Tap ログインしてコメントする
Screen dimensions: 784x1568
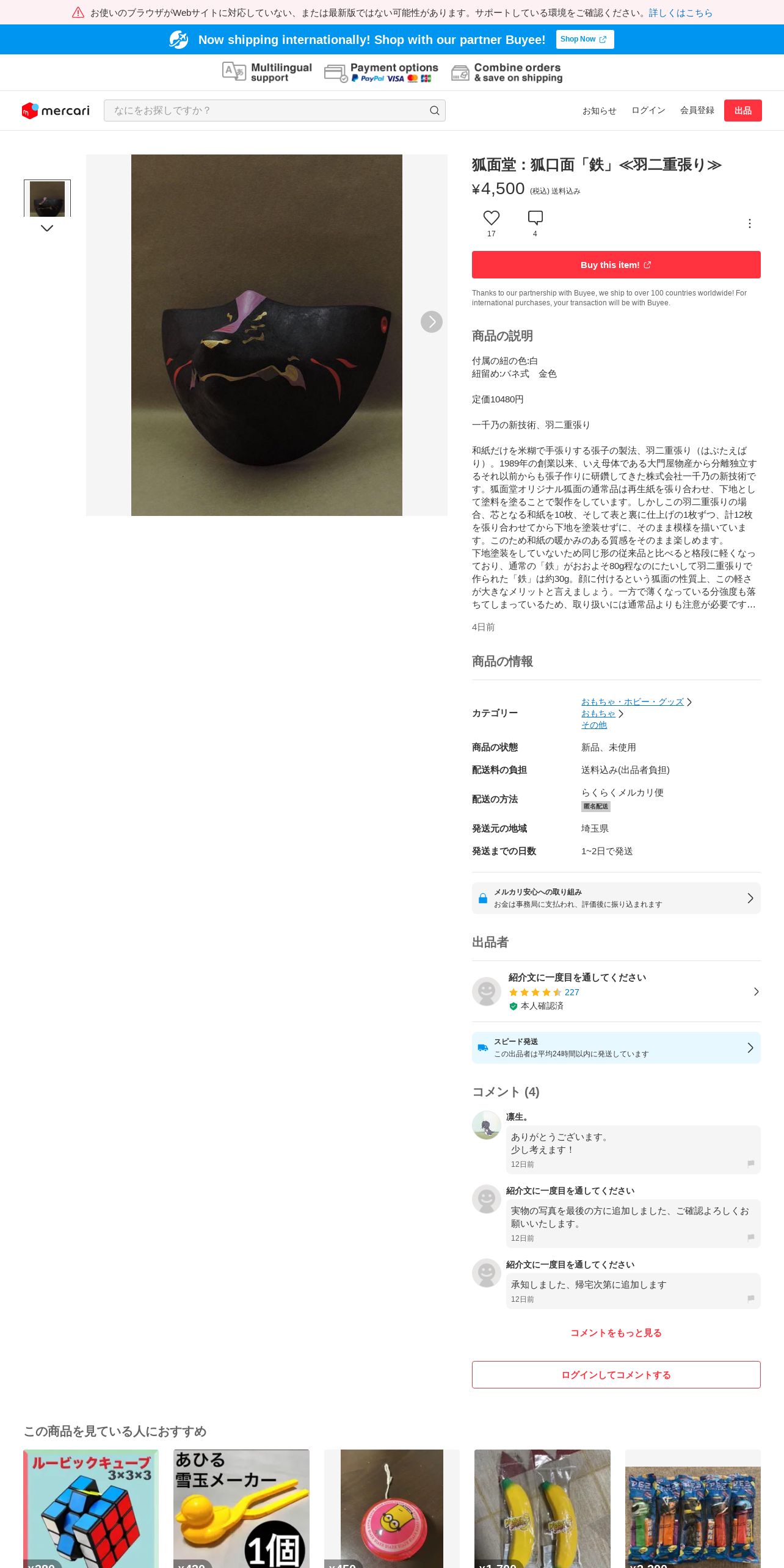click(615, 1374)
